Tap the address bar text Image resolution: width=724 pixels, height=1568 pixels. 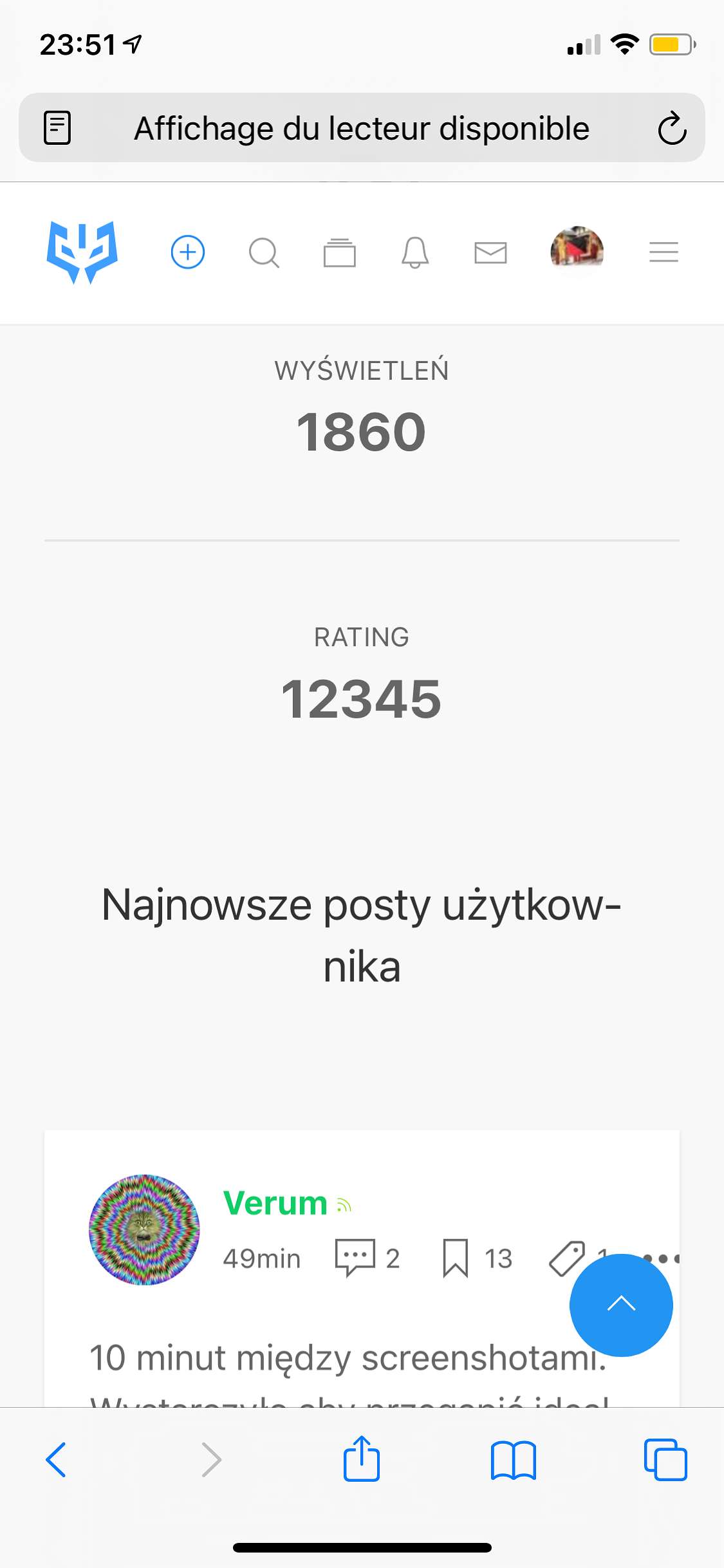point(362,128)
